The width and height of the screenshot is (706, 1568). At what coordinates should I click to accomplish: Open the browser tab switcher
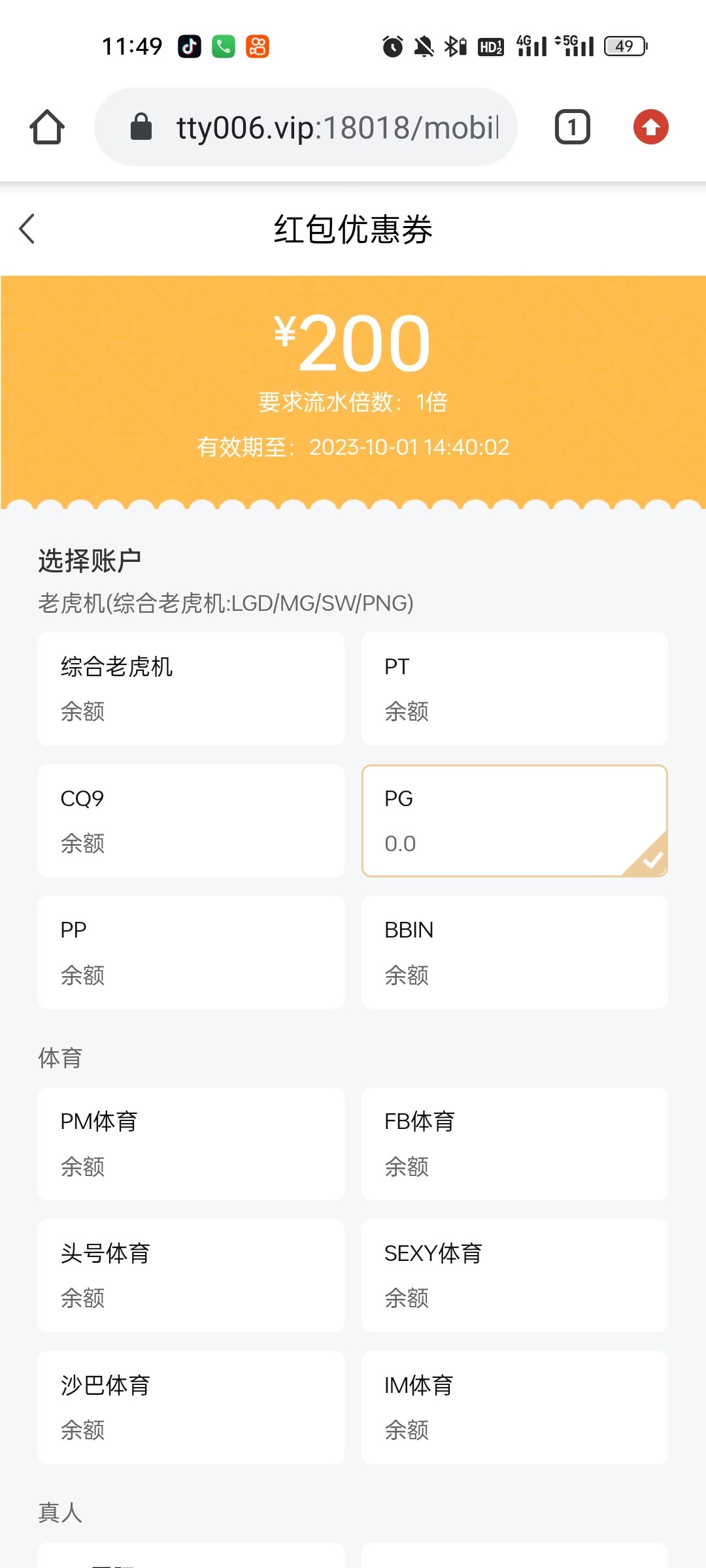click(572, 127)
